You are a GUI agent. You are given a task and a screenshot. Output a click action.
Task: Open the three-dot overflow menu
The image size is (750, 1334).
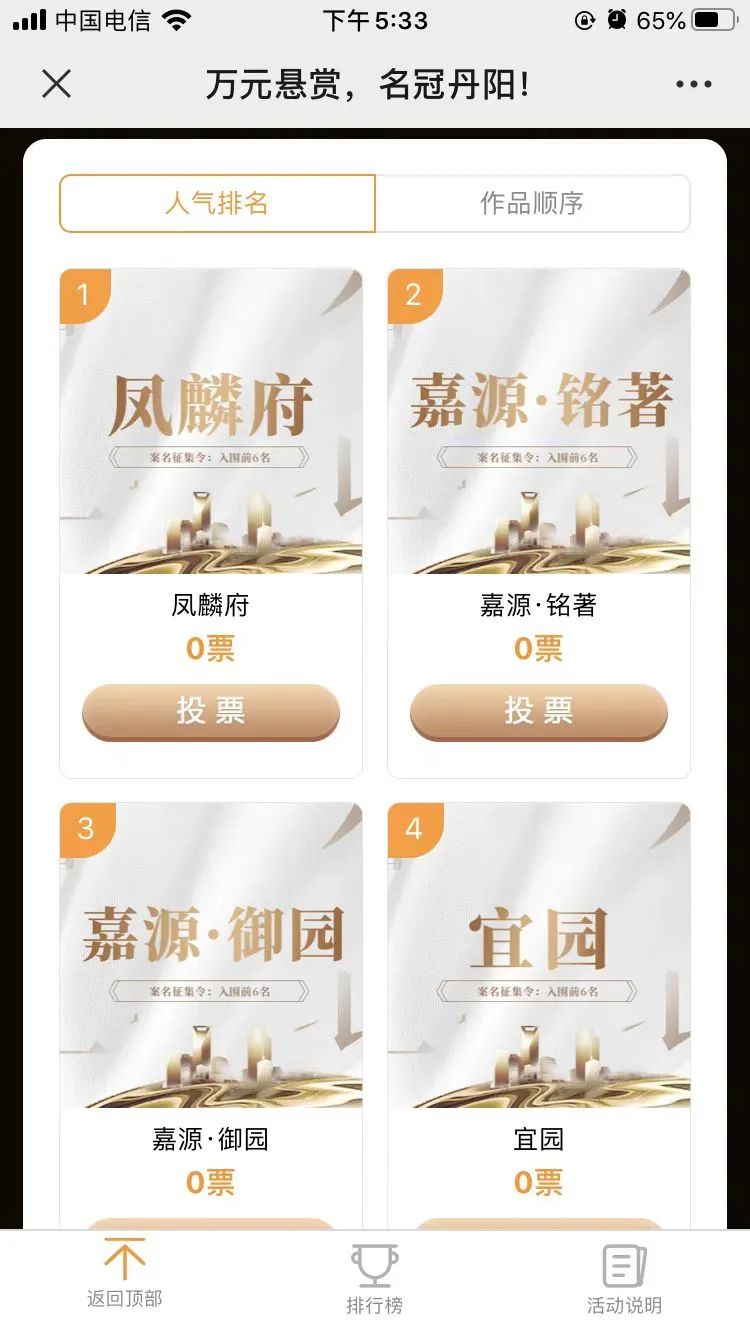click(x=693, y=84)
